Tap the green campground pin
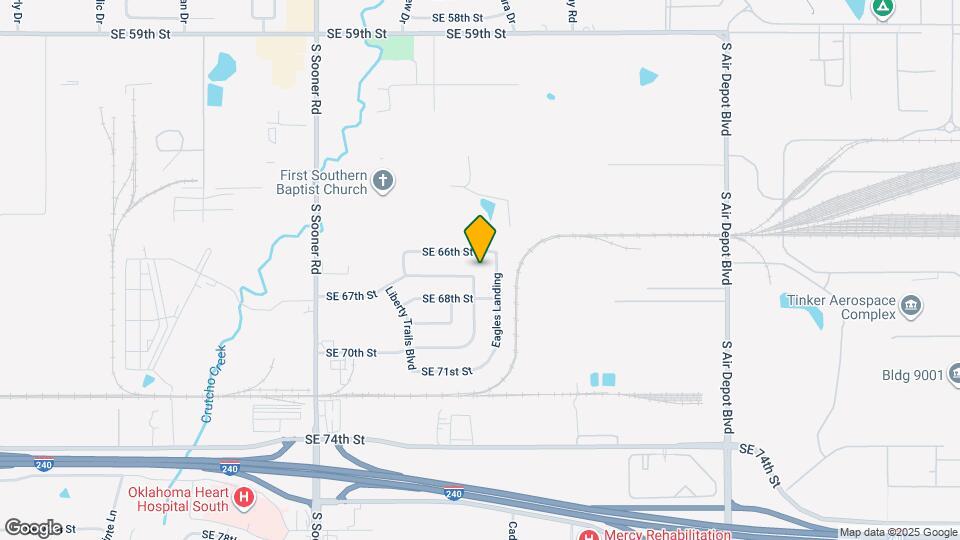The image size is (960, 540). (882, 8)
